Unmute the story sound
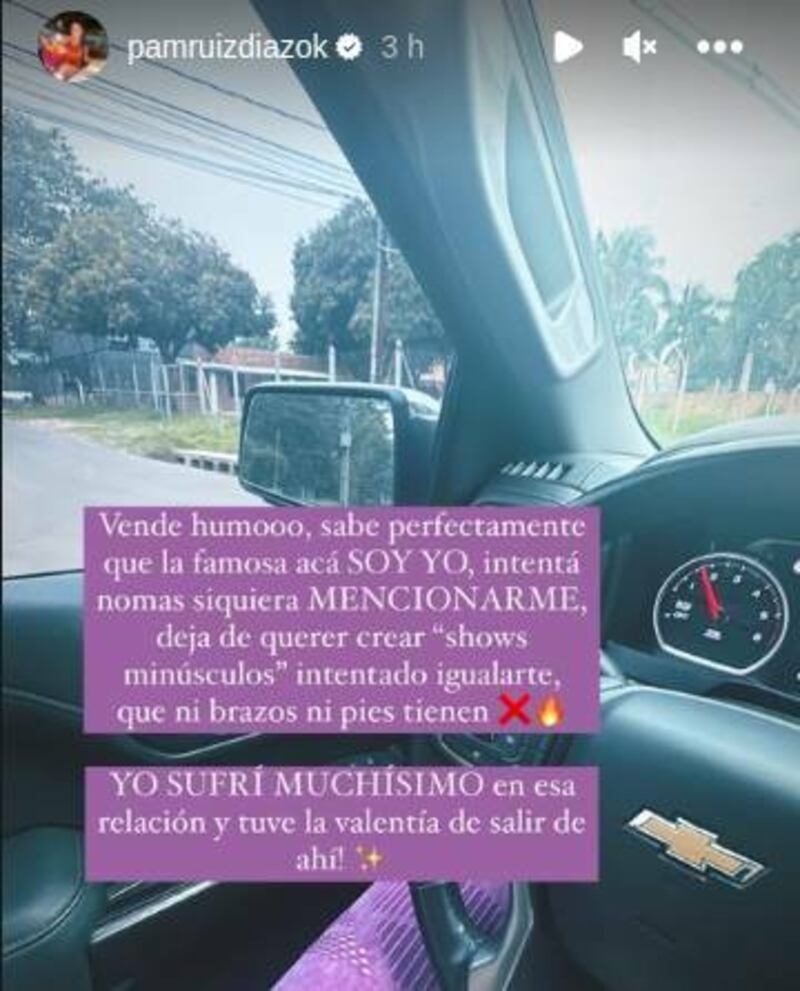Viewport: 800px width, 991px height. point(639,47)
